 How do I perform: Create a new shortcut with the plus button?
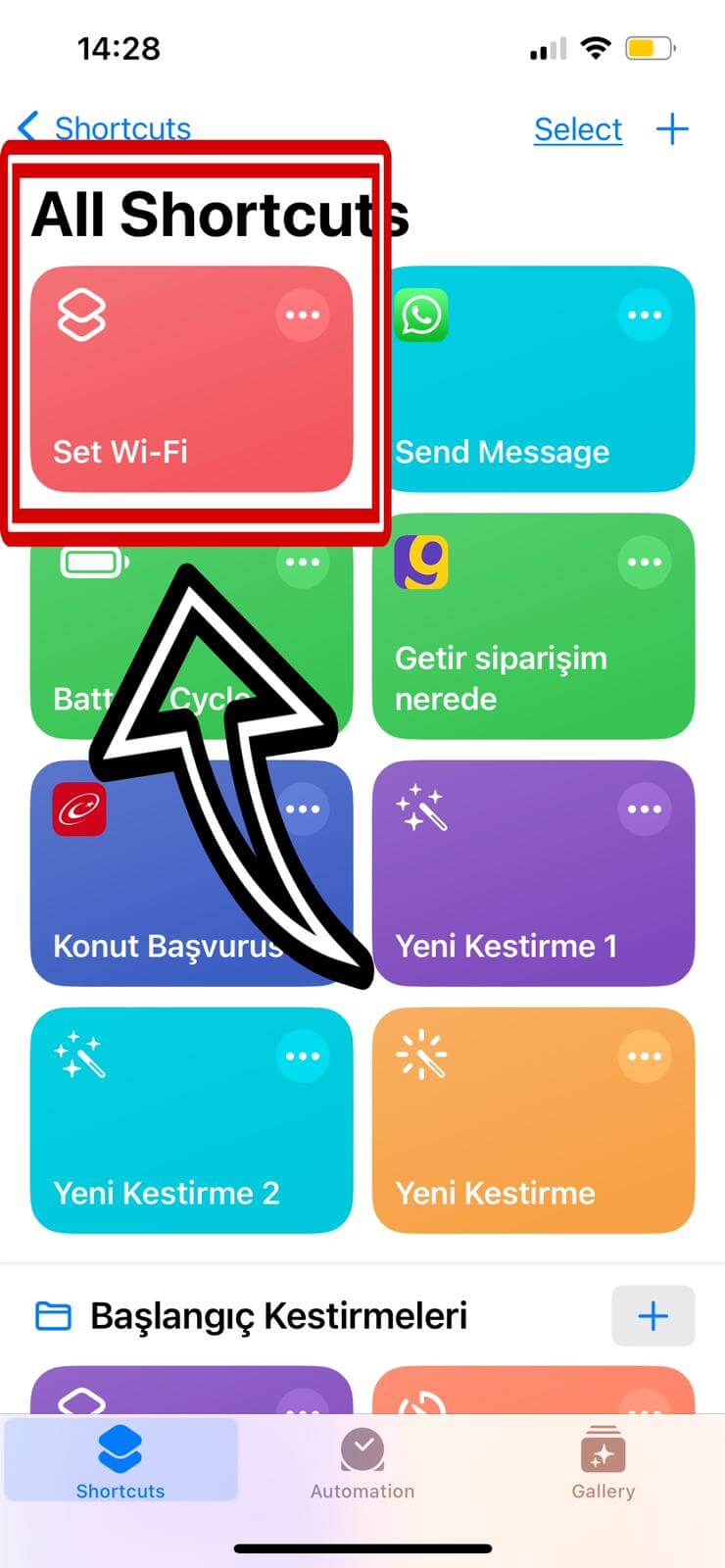tap(673, 128)
